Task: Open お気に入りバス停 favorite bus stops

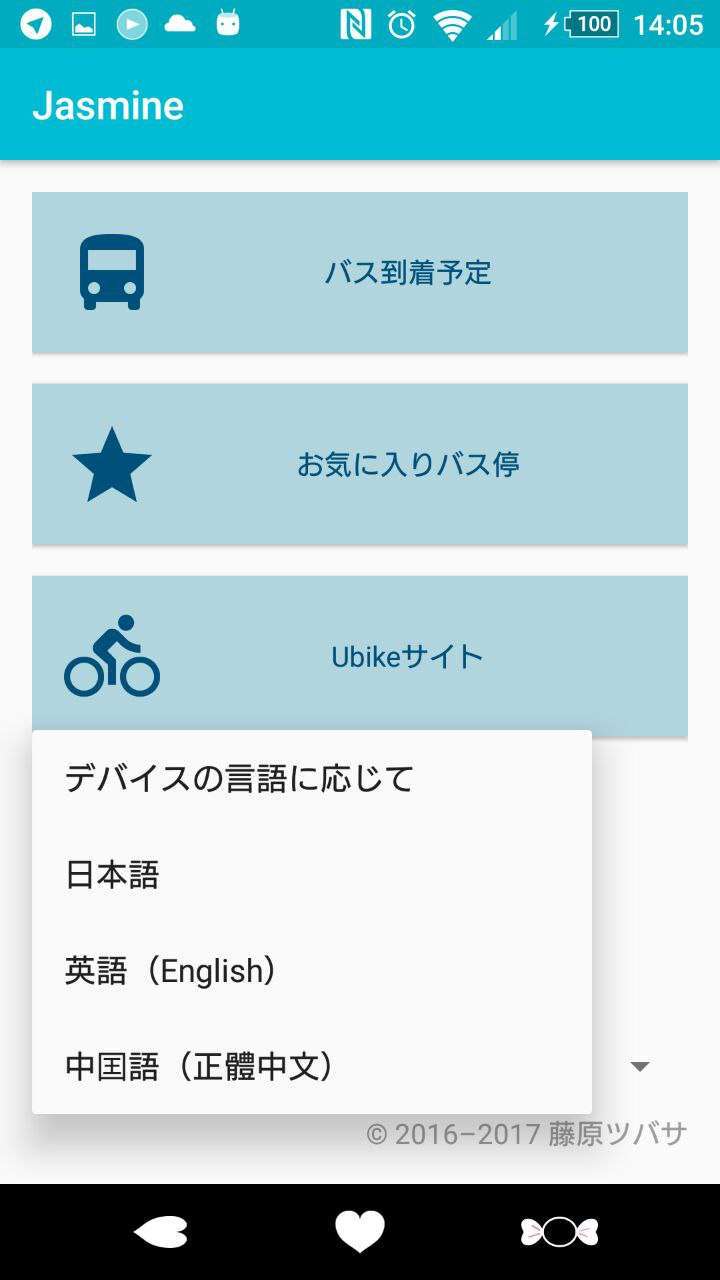Action: point(360,464)
